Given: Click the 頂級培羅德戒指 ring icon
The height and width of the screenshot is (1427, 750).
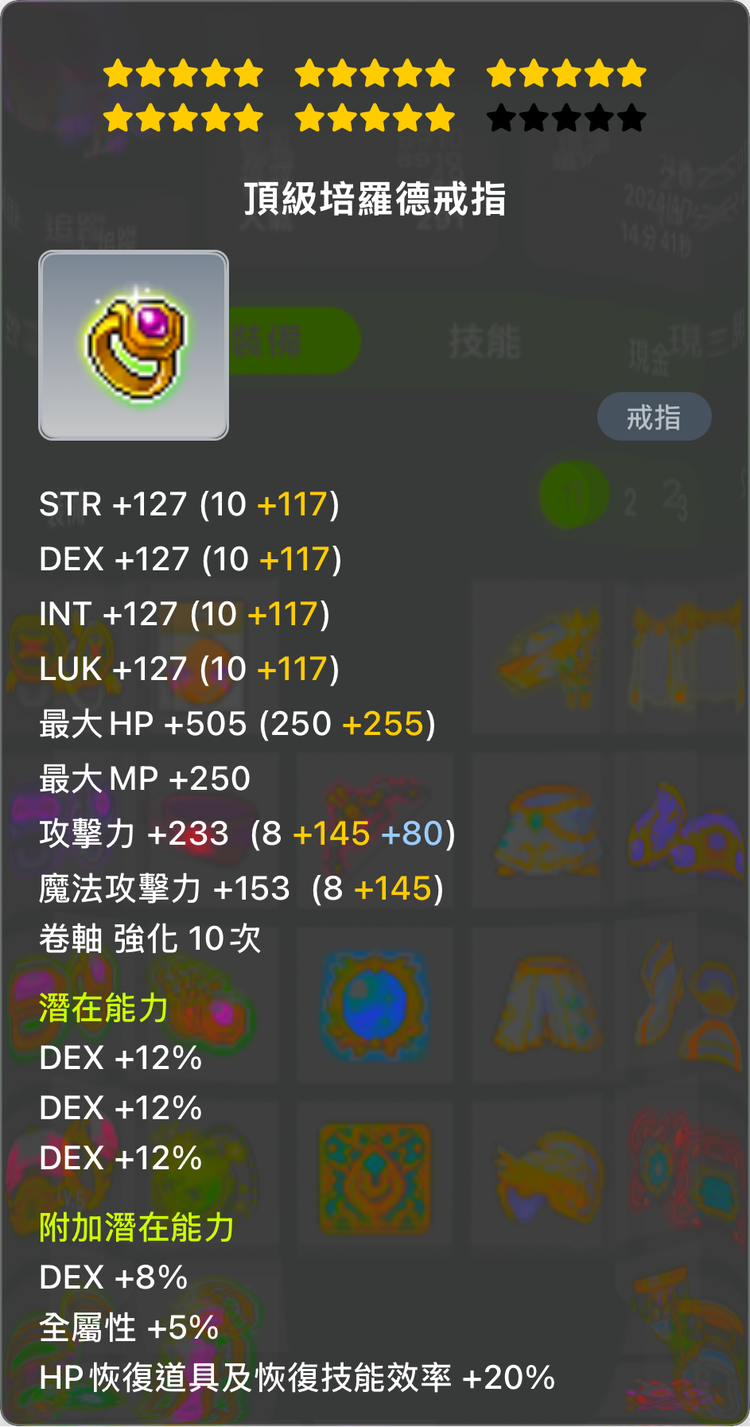Looking at the screenshot, I should 133,345.
